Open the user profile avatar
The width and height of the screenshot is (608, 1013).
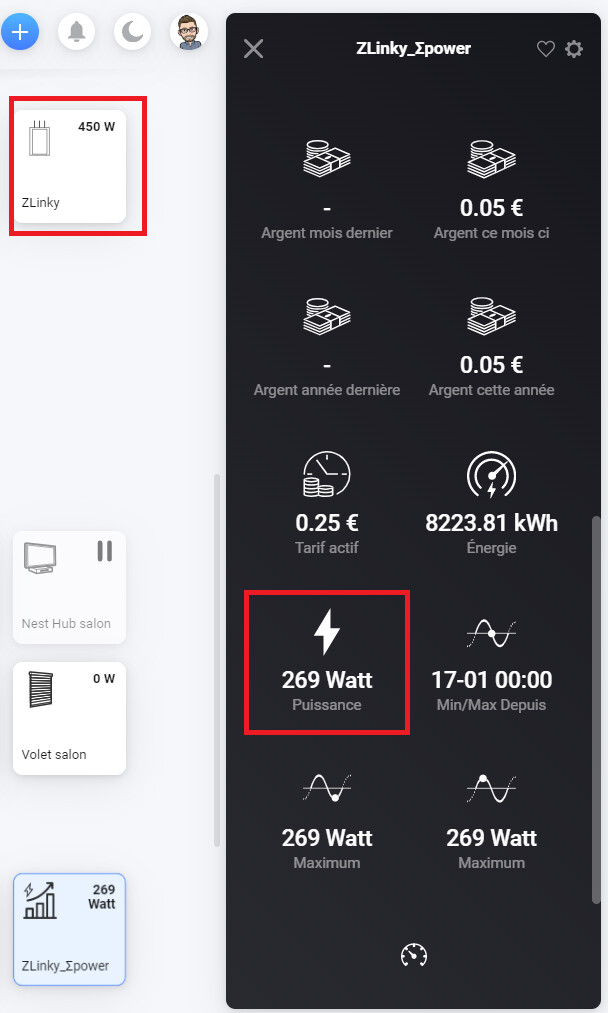[187, 32]
